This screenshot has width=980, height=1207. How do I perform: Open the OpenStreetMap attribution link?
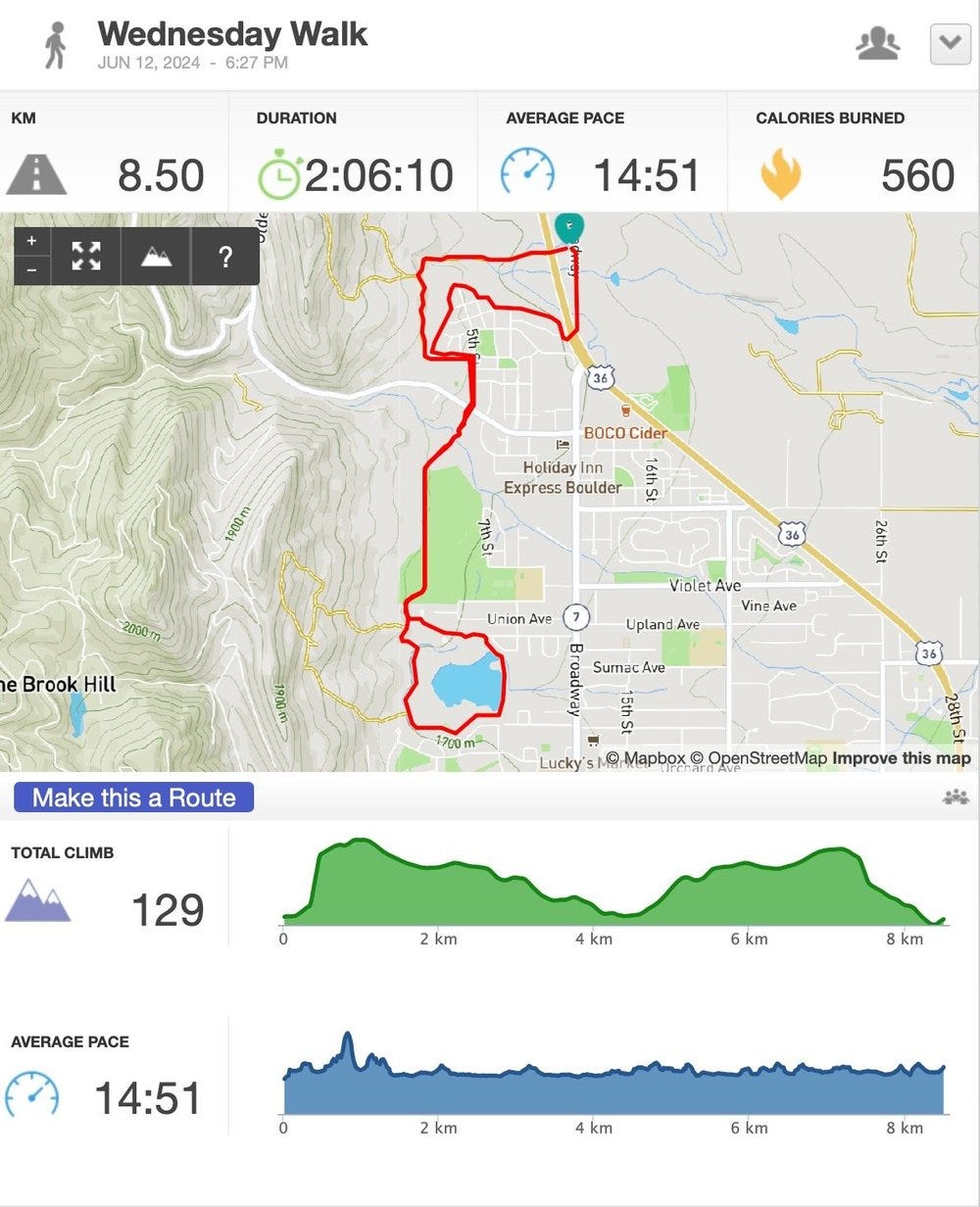759,758
